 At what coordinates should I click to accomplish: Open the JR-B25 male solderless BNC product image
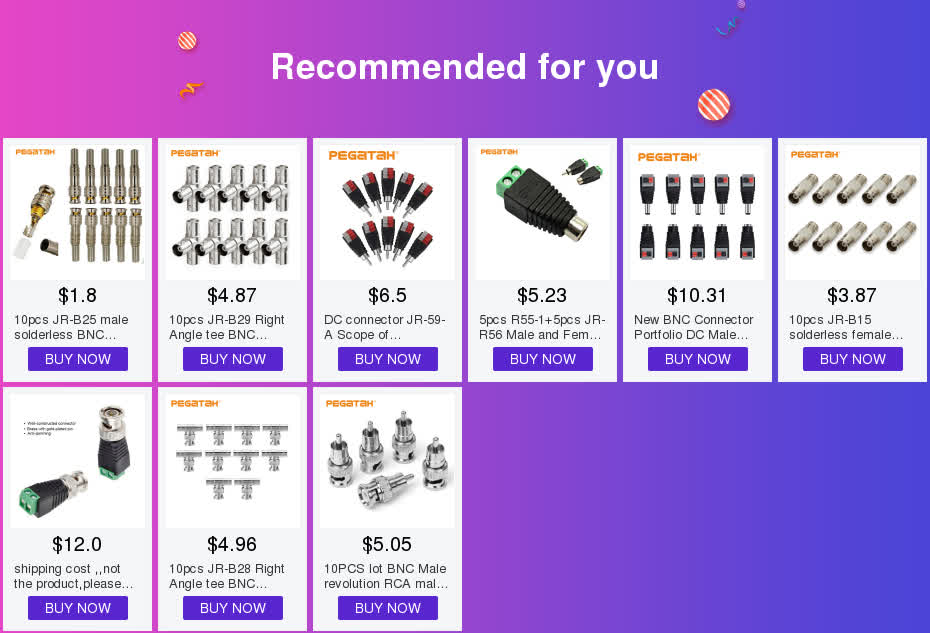pos(77,212)
